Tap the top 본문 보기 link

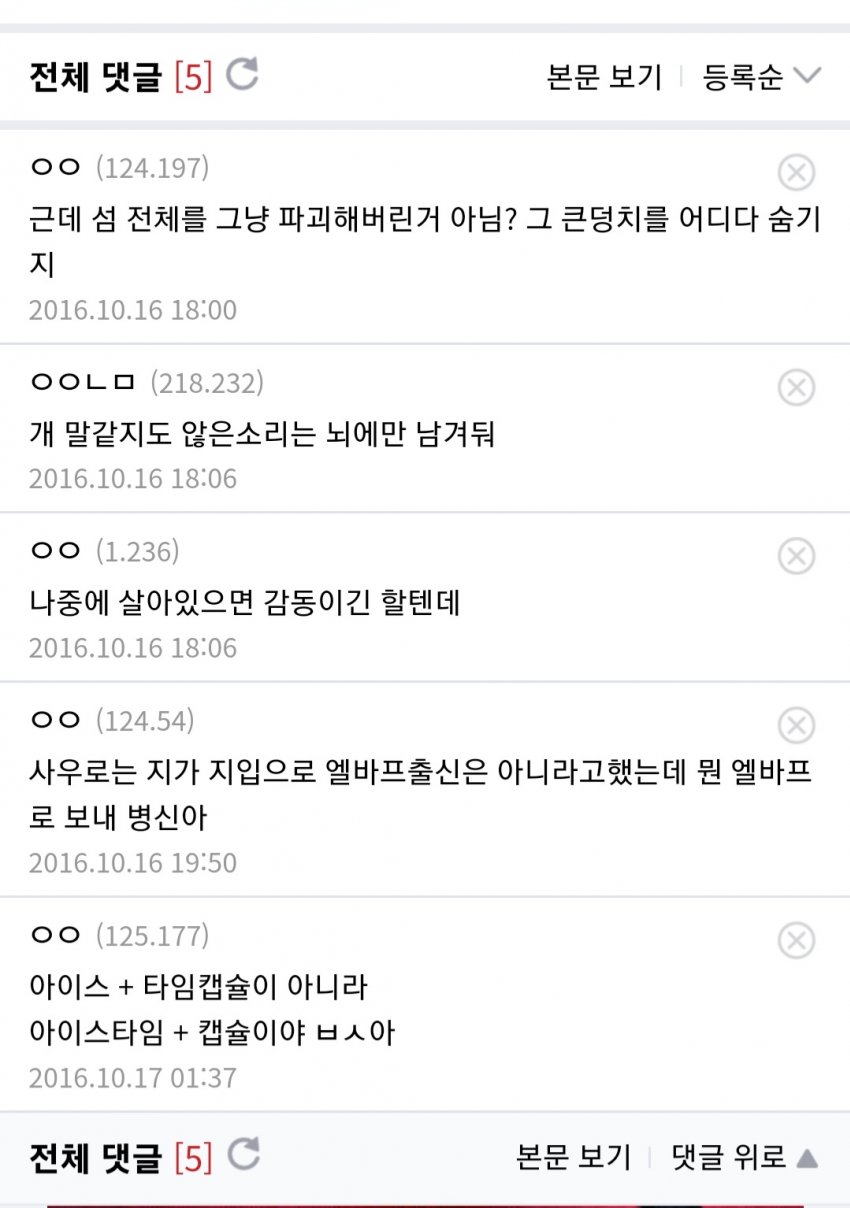click(x=604, y=77)
